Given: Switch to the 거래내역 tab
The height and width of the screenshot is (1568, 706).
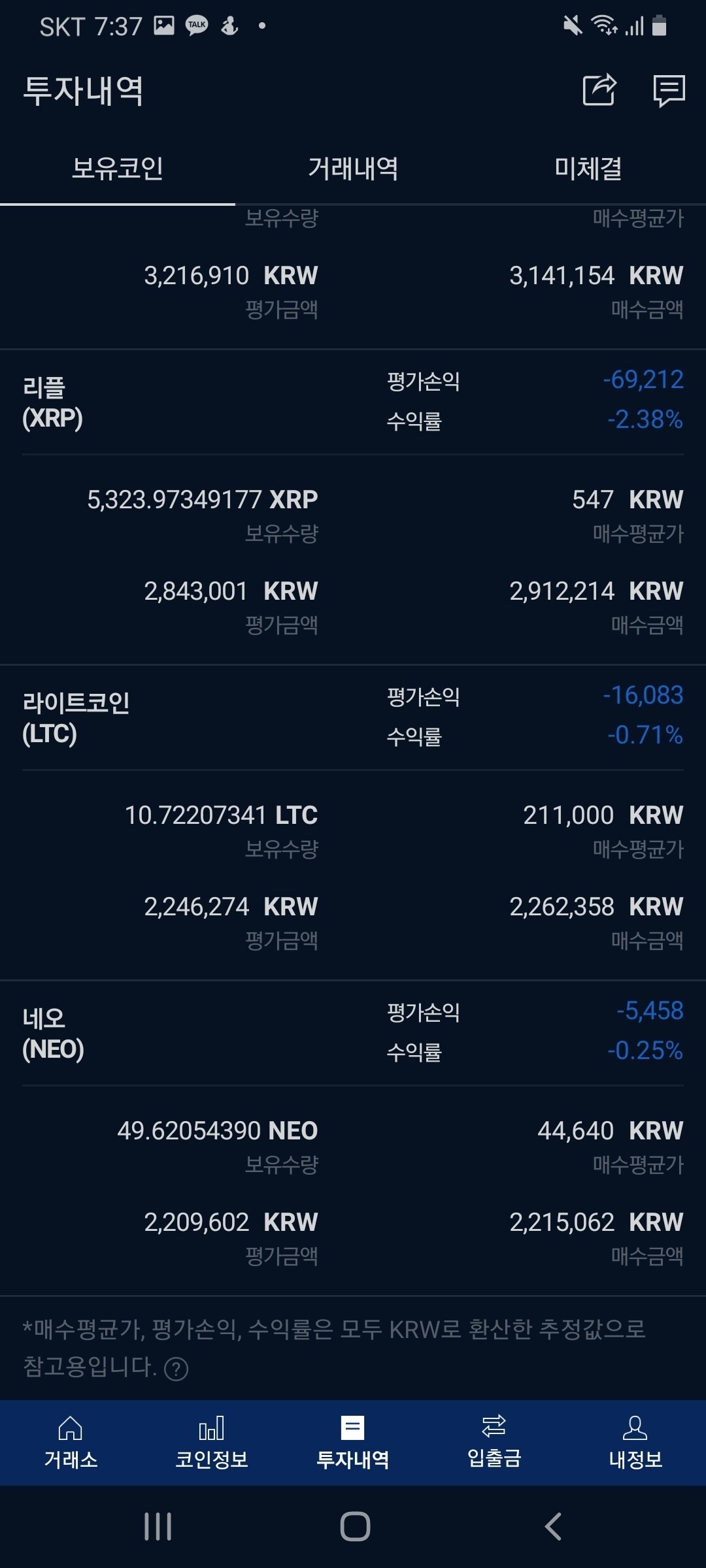Looking at the screenshot, I should 353,169.
